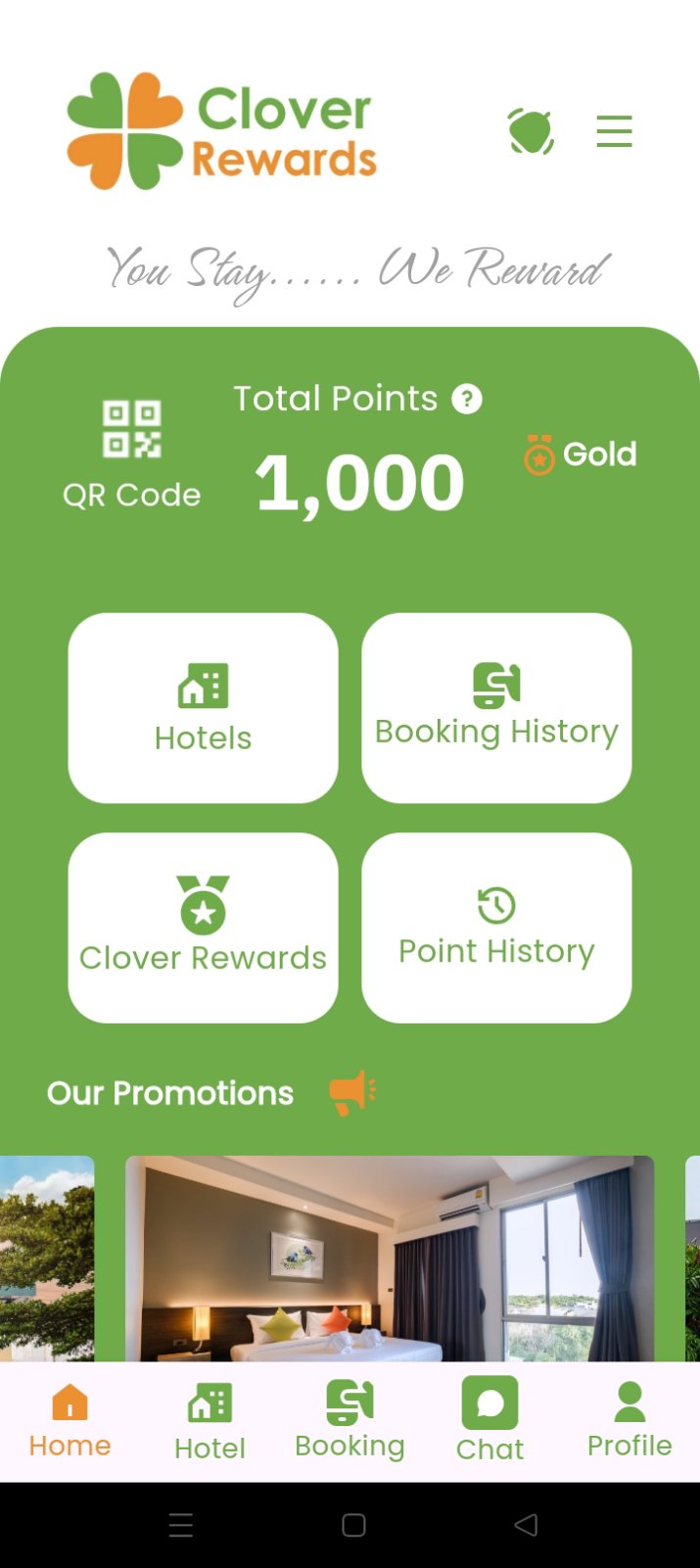Open the notifications bell
Image resolution: width=700 pixels, height=1568 pixels.
pos(531,131)
